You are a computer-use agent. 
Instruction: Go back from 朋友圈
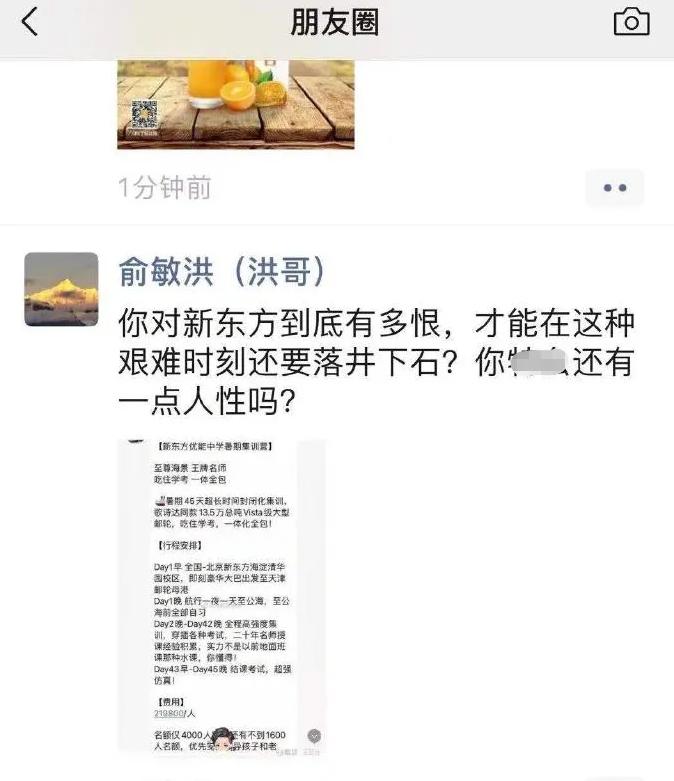tap(30, 22)
